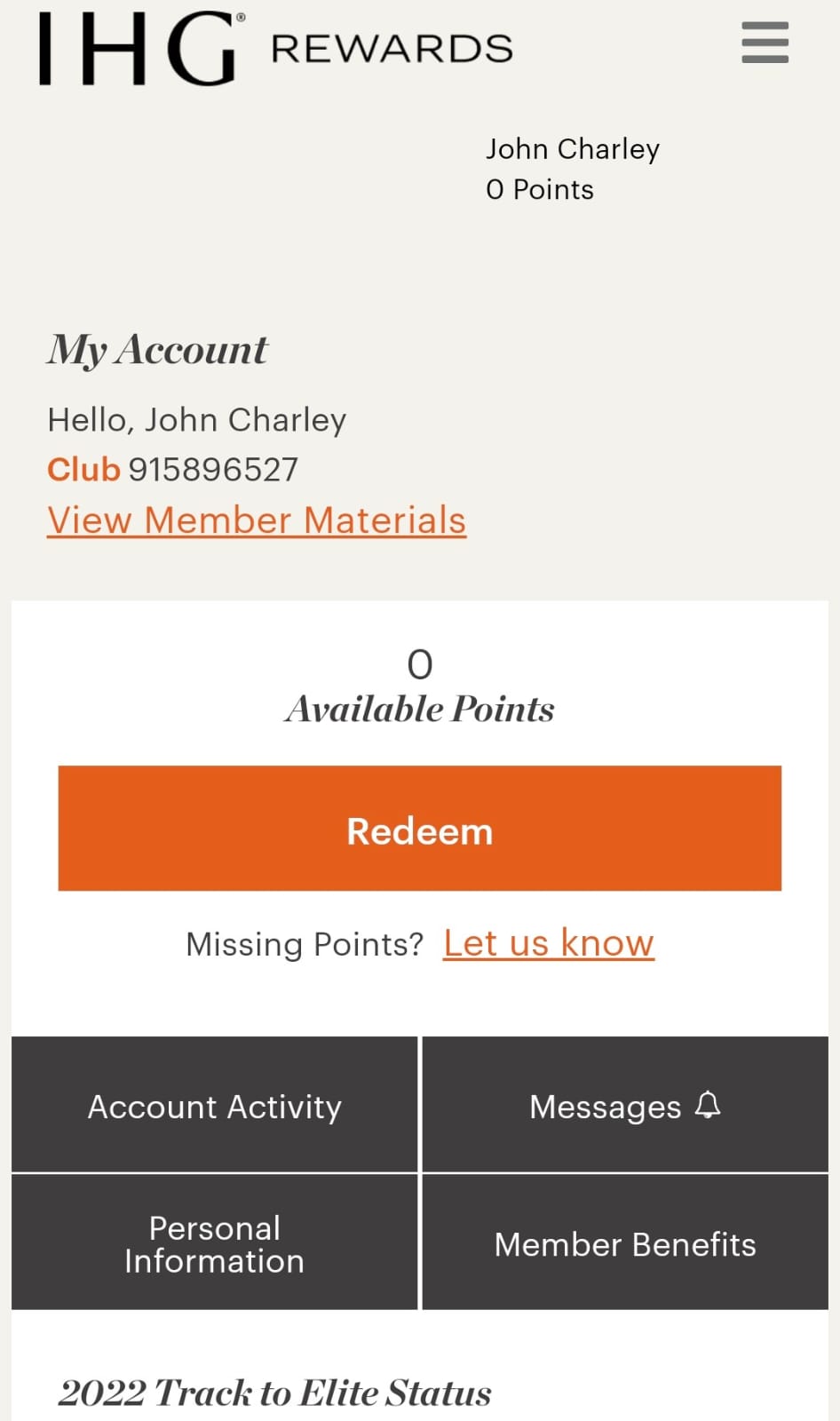The image size is (840, 1421).
Task: Report missing points via Let us know
Action: 548,943
